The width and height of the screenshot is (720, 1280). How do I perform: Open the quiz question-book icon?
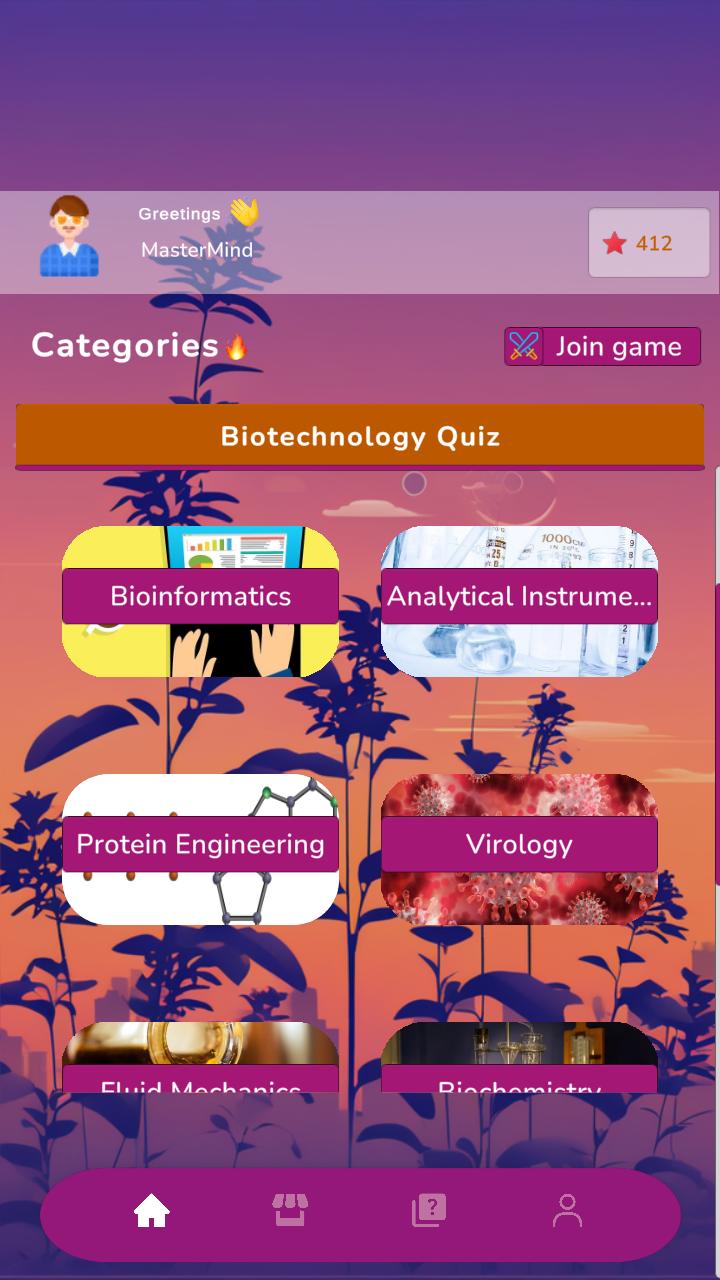[428, 1212]
